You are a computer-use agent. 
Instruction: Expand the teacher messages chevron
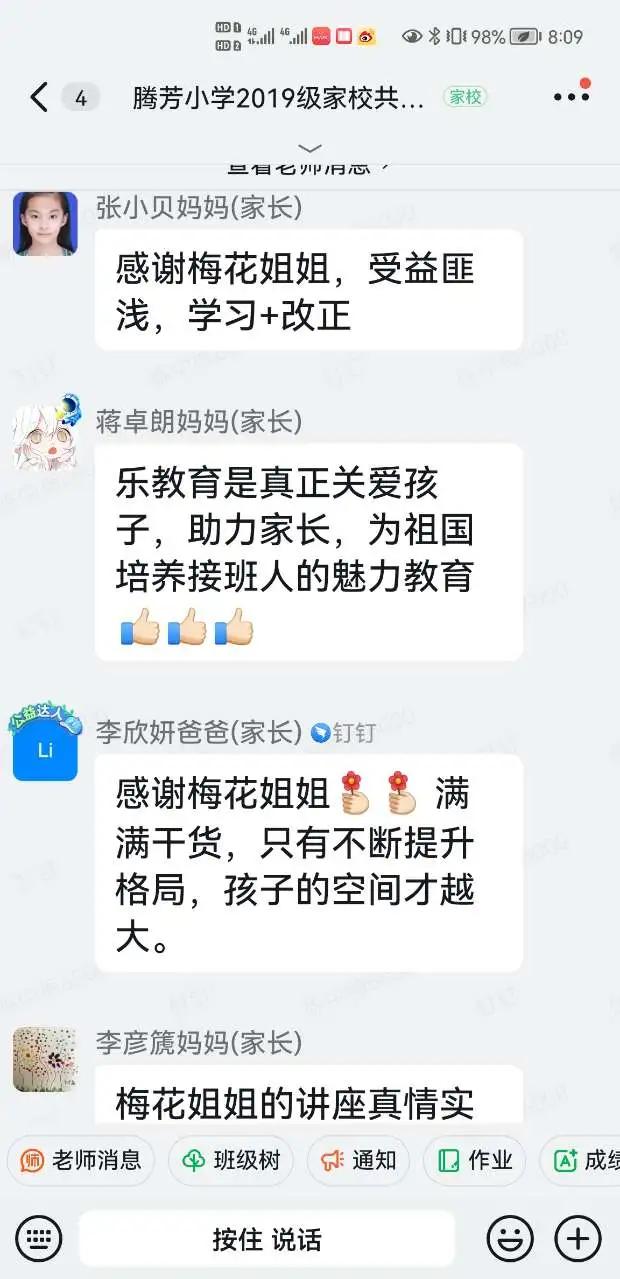[x=310, y=148]
